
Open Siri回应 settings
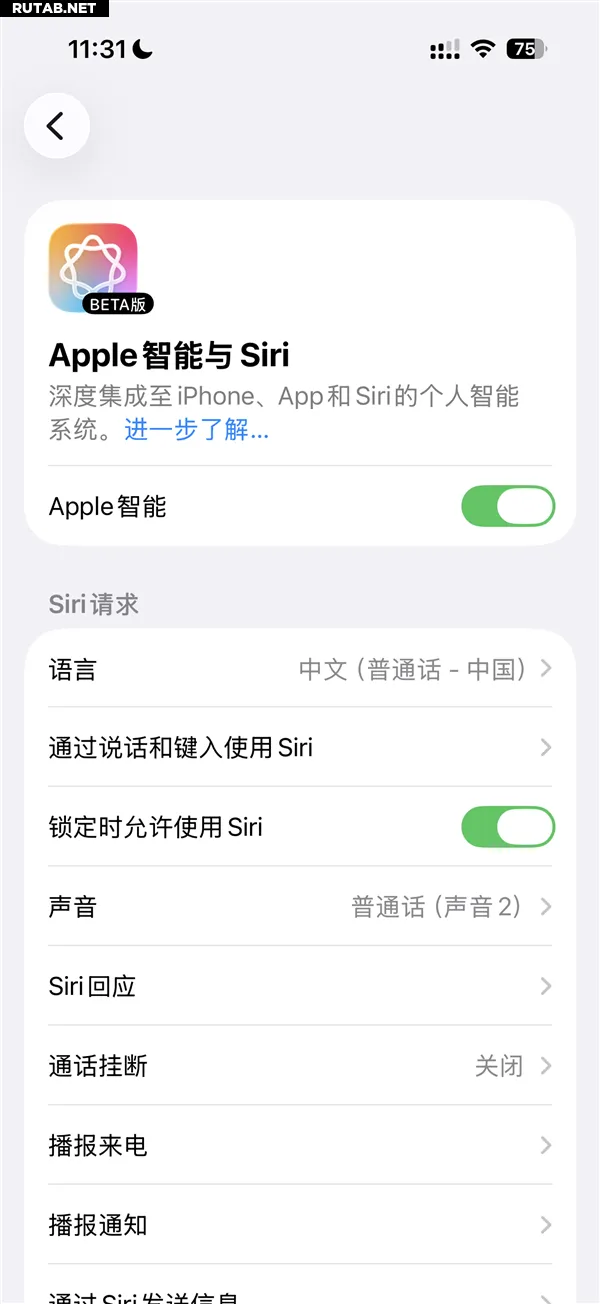click(x=300, y=986)
